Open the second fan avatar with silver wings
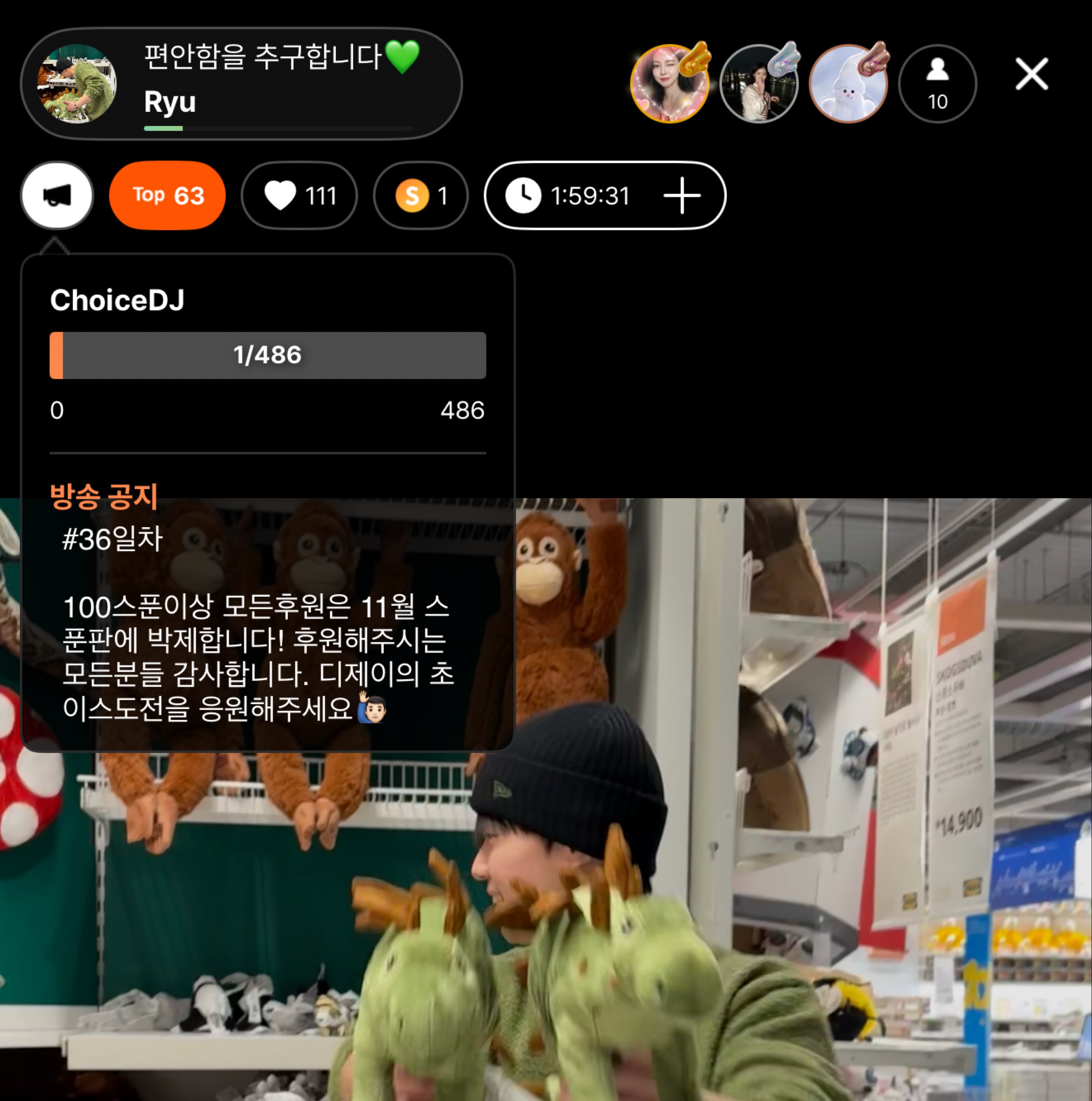 click(759, 84)
